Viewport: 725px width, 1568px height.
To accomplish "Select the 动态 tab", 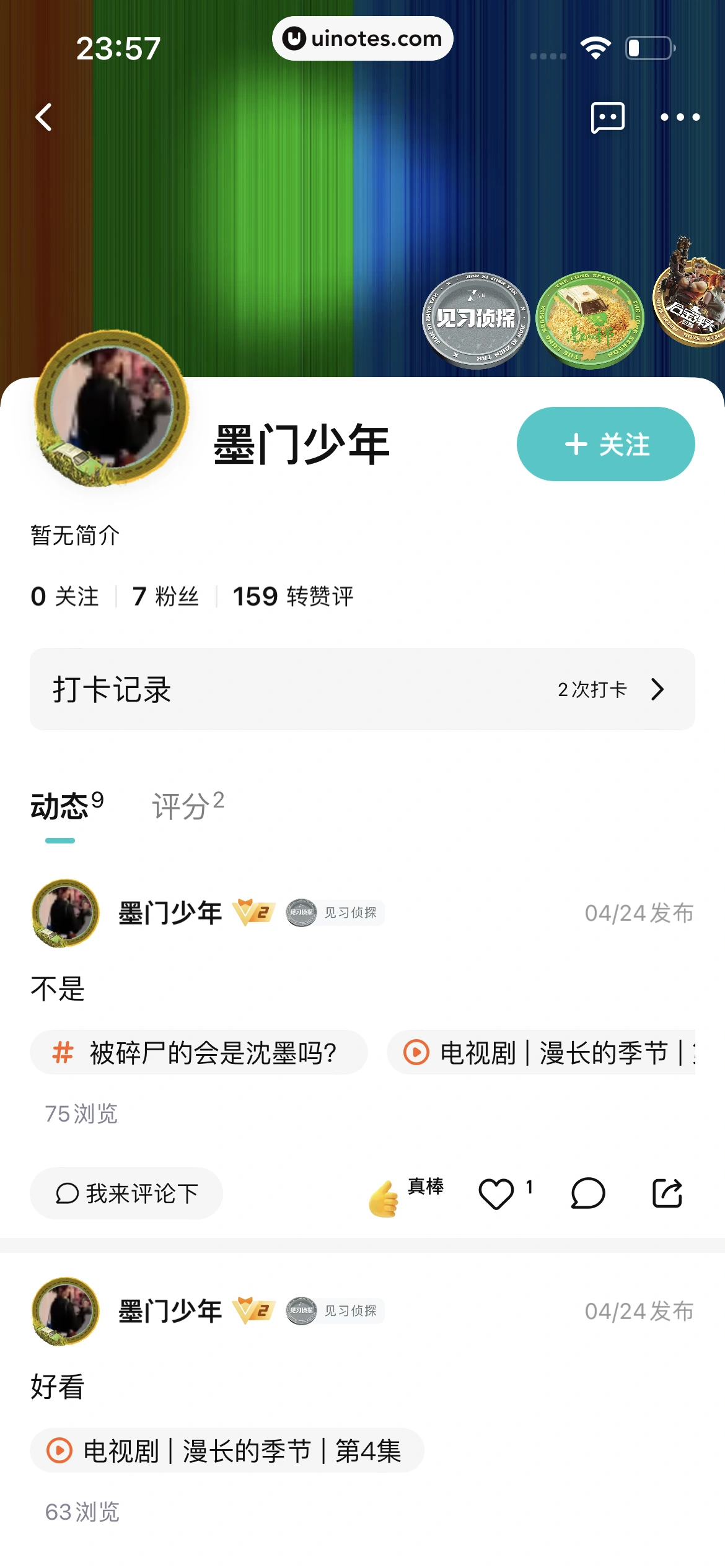I will [x=66, y=806].
